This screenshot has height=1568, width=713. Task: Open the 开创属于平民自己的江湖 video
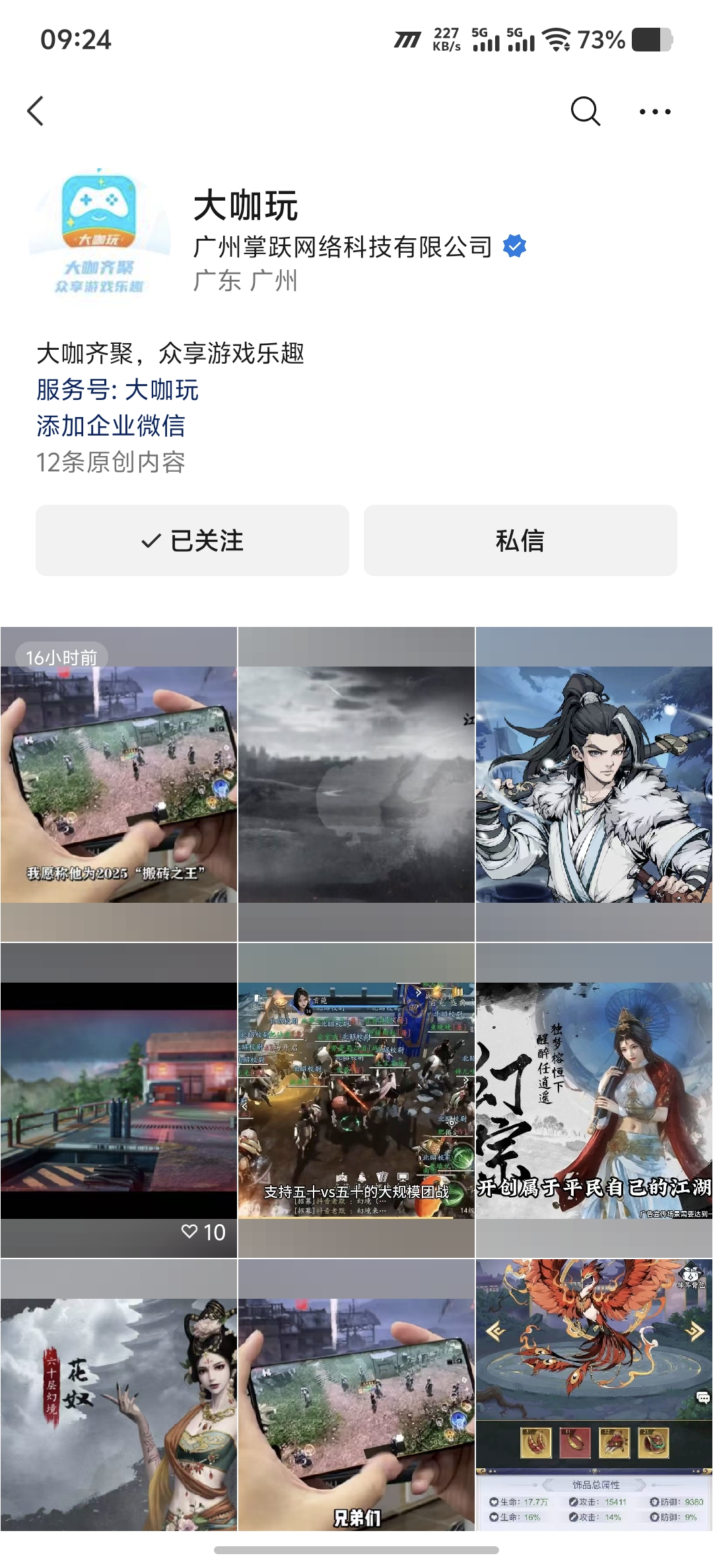coord(594,1100)
